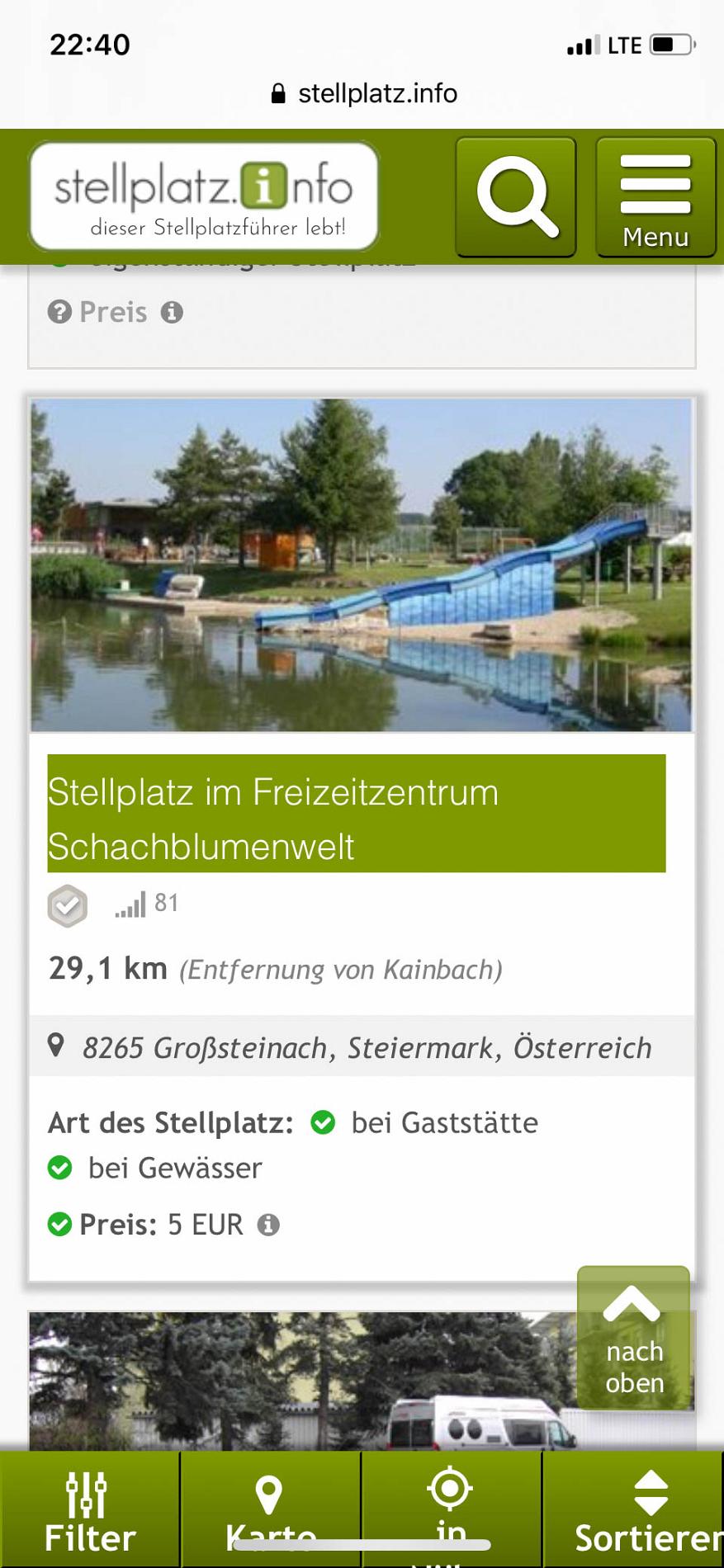The image size is (724, 1568).
Task: Open the search magnifier in the header
Action: click(516, 197)
